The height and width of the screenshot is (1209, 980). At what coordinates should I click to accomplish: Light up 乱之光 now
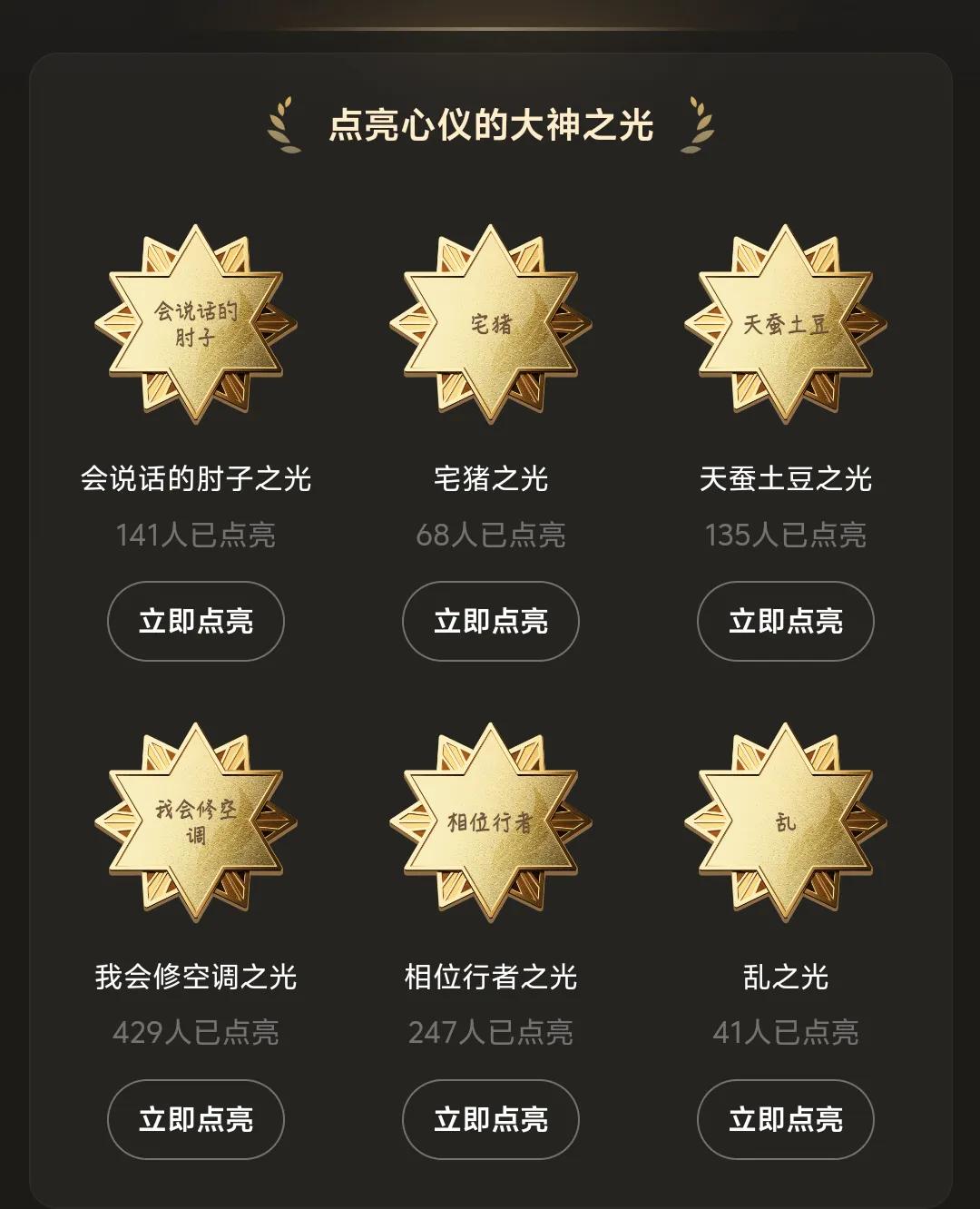[x=785, y=1119]
